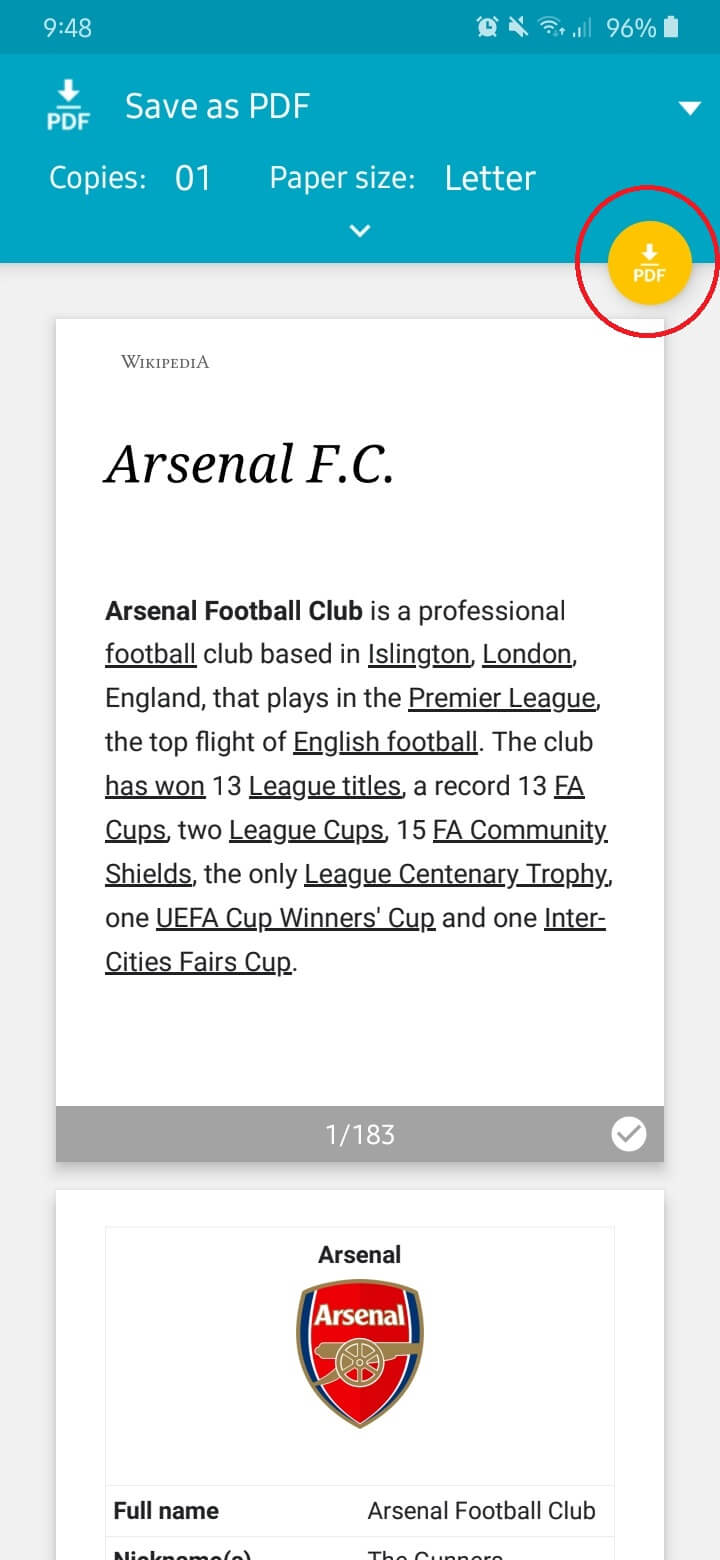
Task: Expand more print options chevron
Action: click(x=360, y=231)
